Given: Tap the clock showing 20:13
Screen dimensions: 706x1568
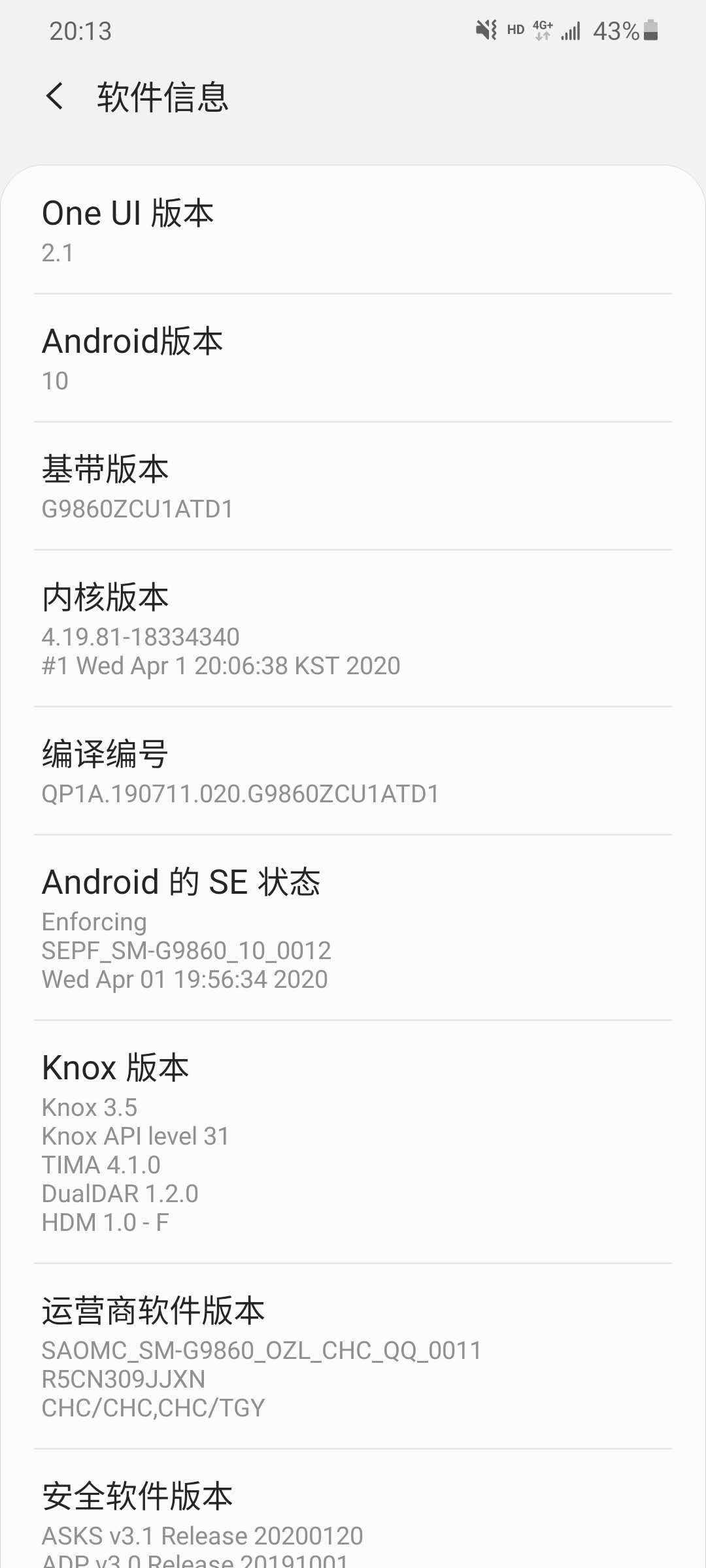Looking at the screenshot, I should [x=81, y=31].
